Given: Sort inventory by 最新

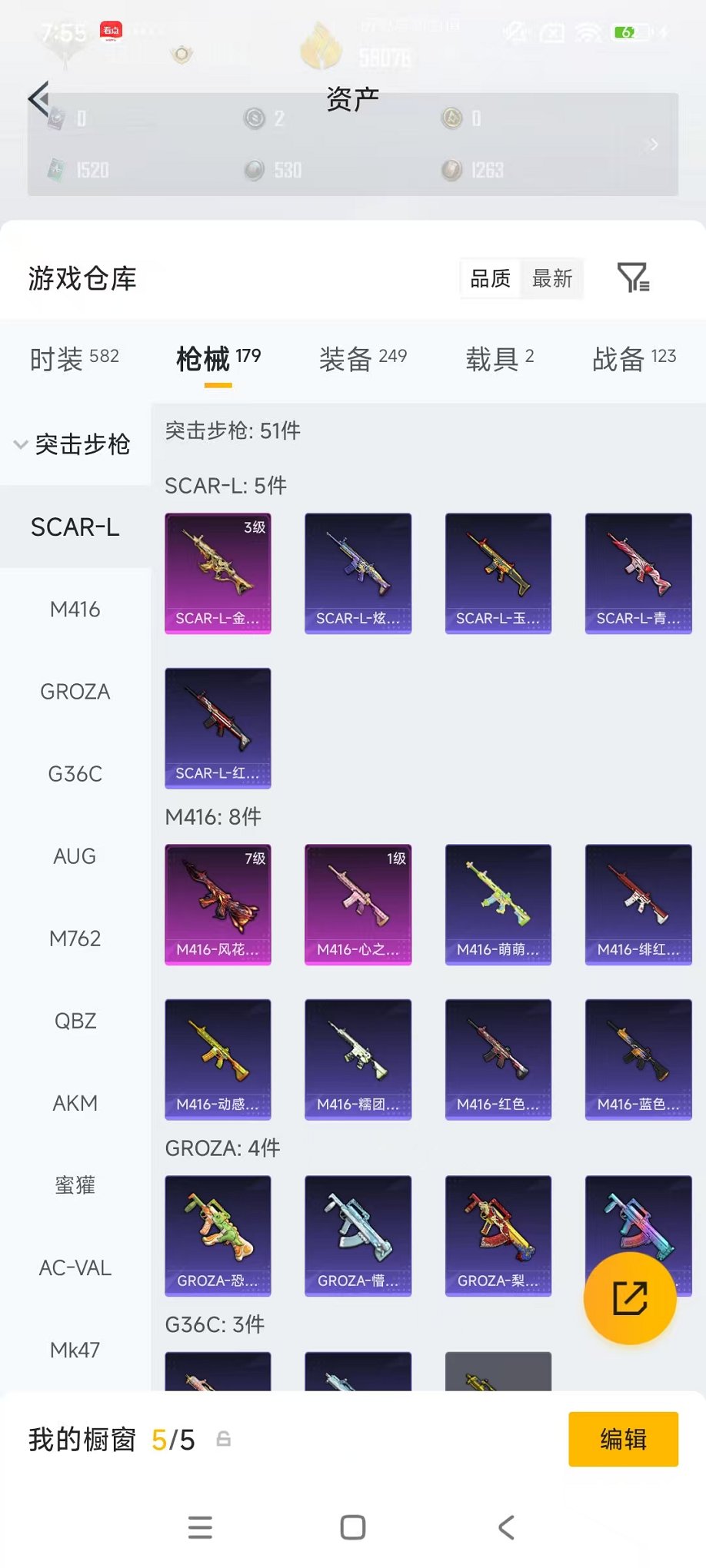Looking at the screenshot, I should (x=552, y=278).
